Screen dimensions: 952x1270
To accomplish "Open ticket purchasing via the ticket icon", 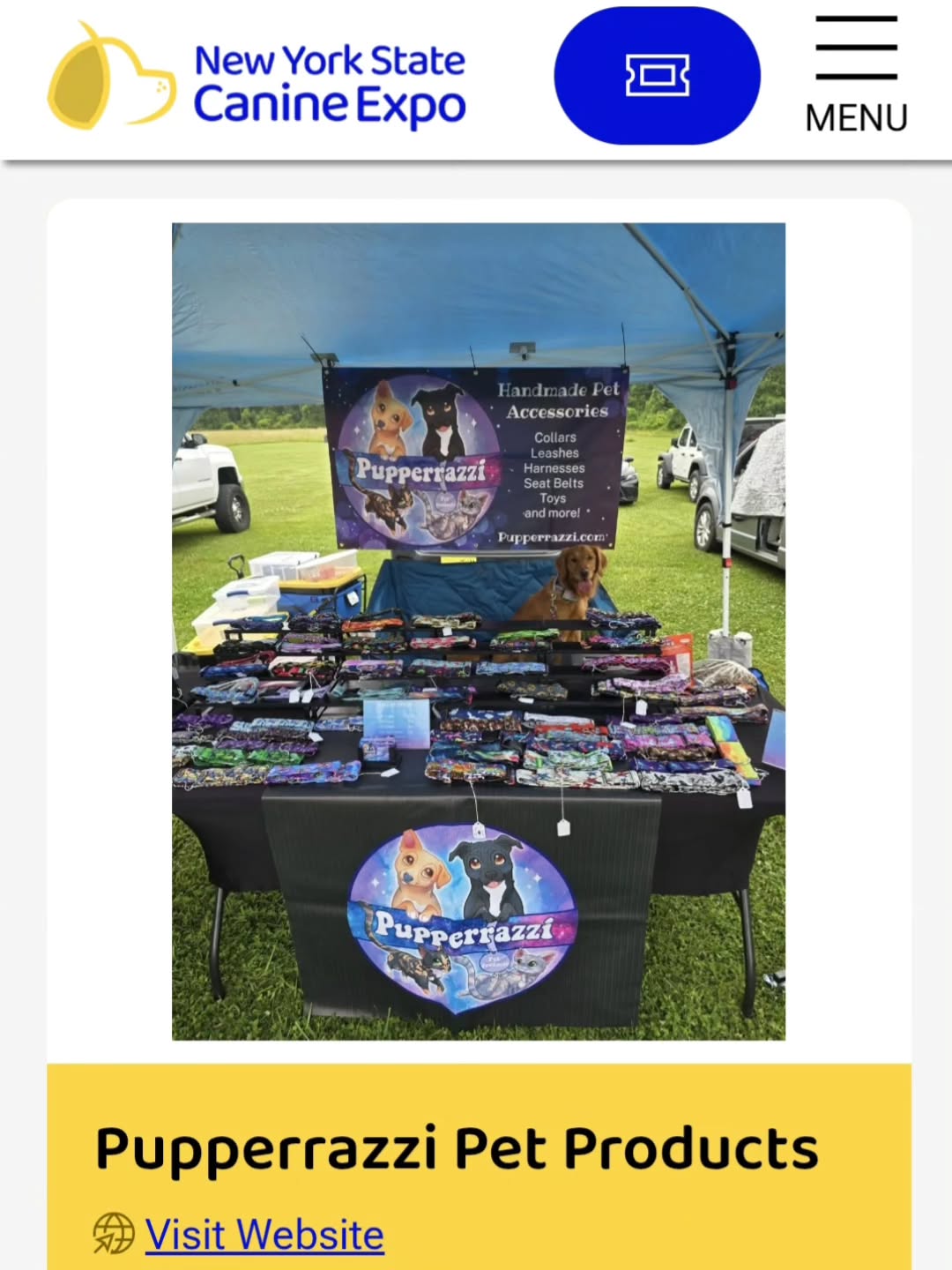I will tap(656, 76).
